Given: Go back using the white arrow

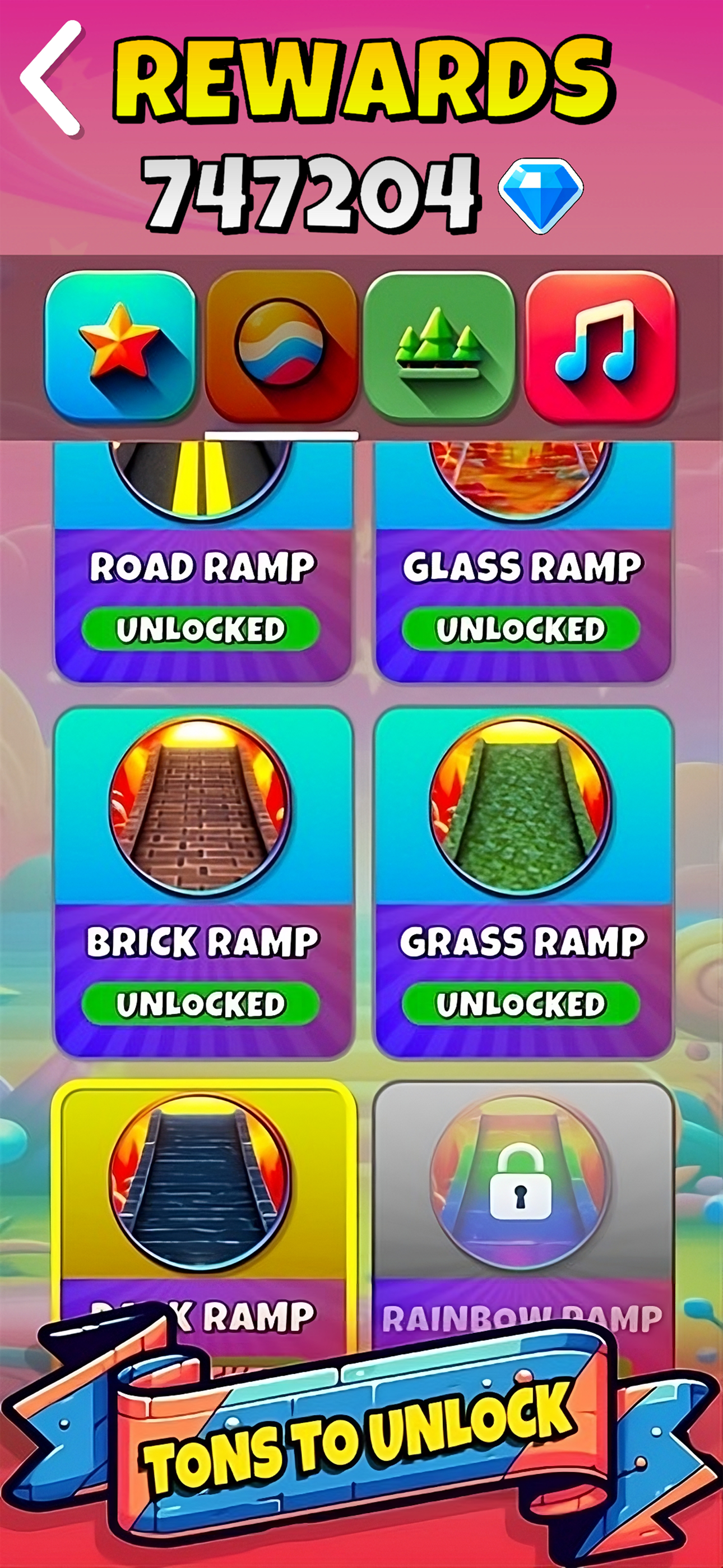Looking at the screenshot, I should click(52, 78).
